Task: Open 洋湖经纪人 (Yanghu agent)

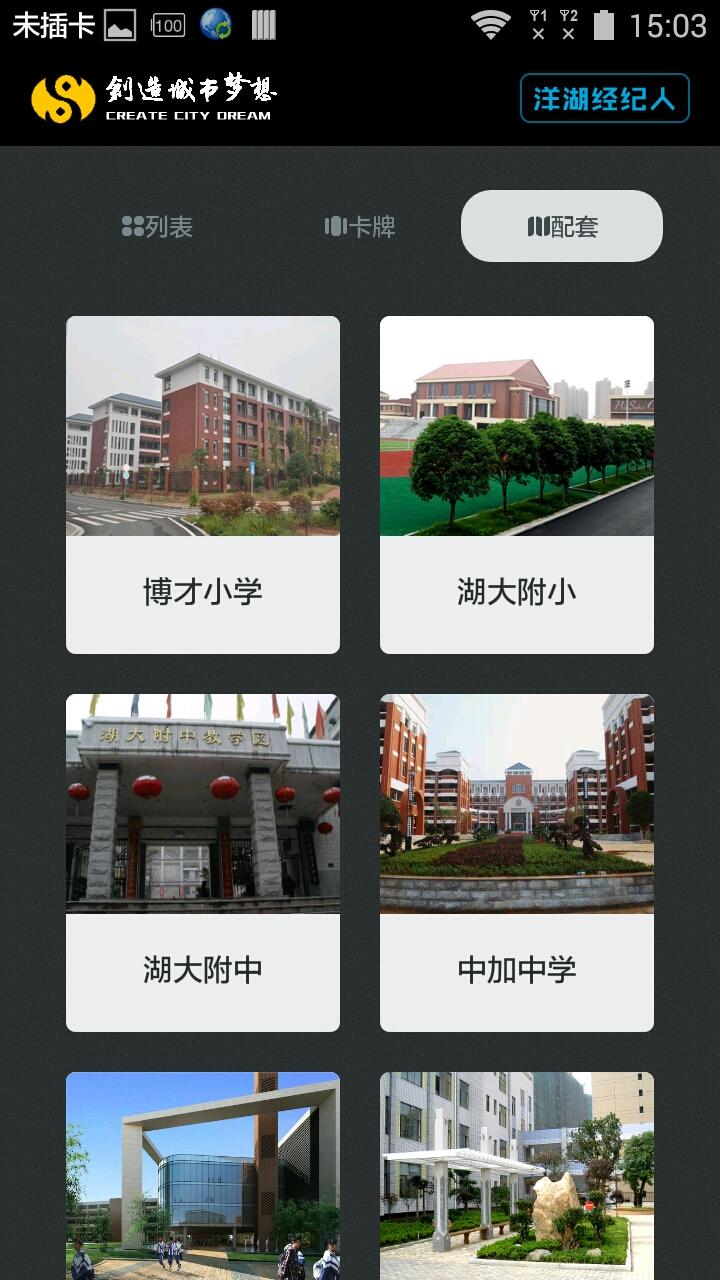Action: 604,99
